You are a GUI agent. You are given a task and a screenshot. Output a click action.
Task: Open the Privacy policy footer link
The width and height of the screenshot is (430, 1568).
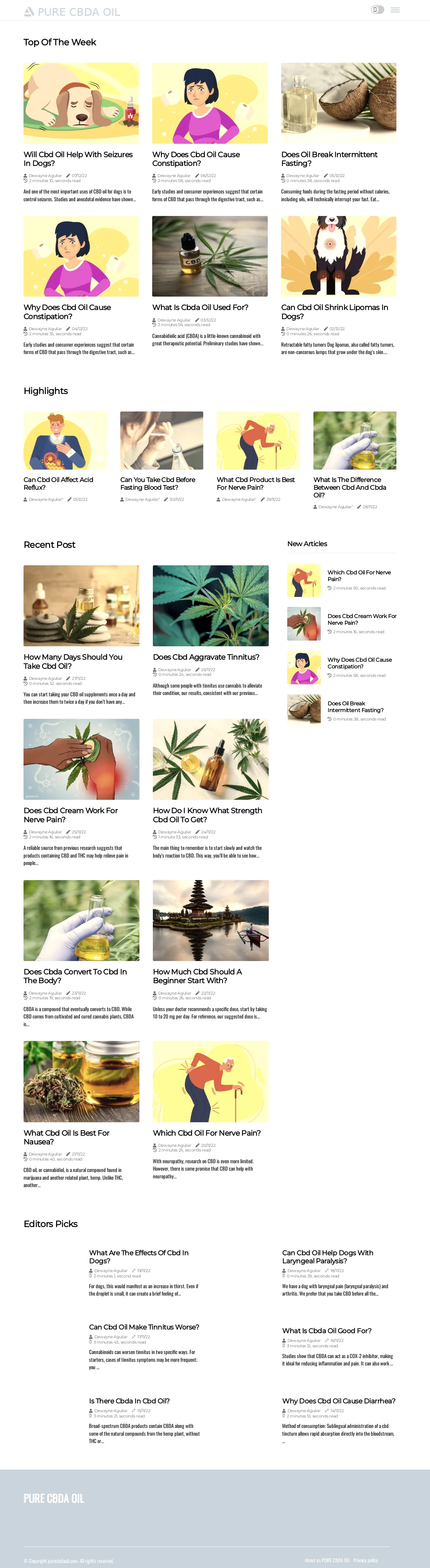tap(365, 1560)
